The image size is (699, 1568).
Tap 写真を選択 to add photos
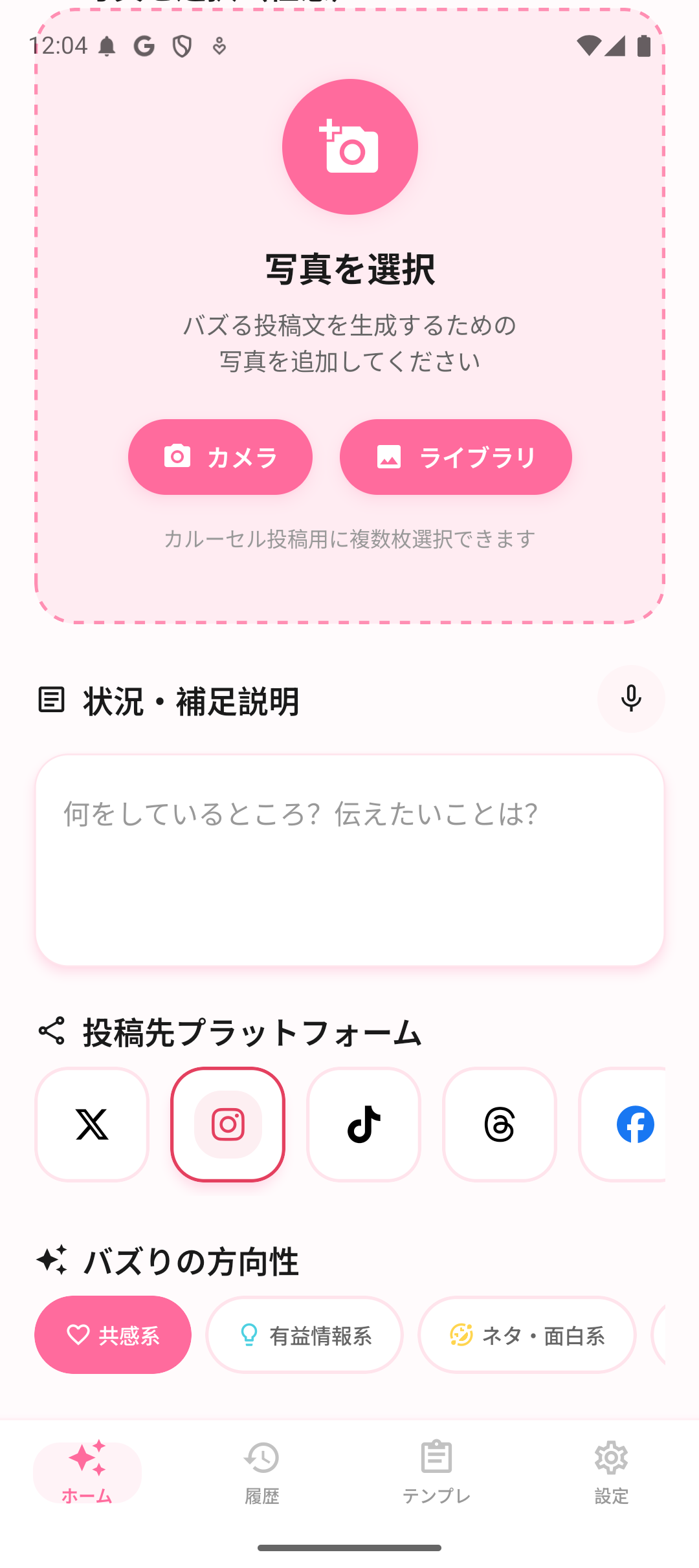coord(349,269)
